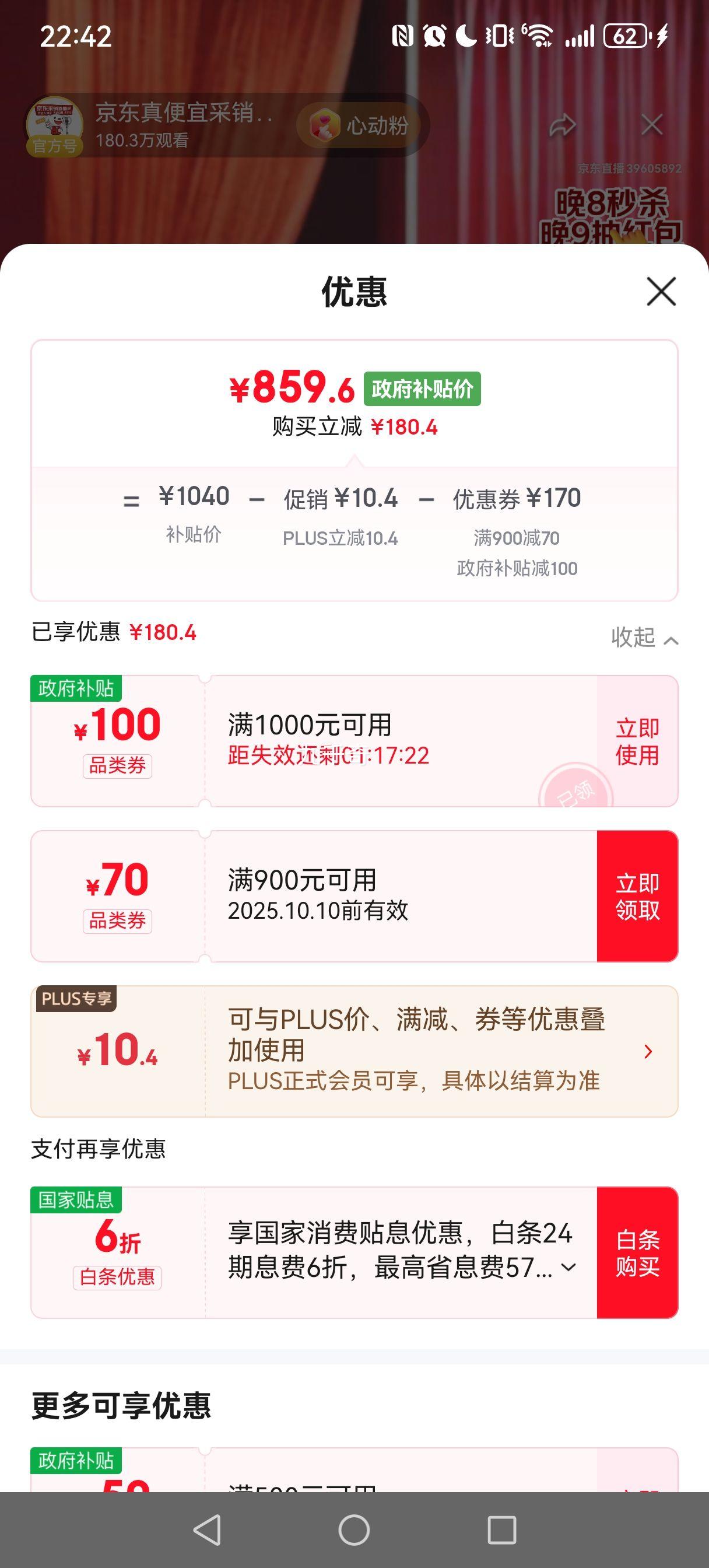Go back using the system back button

(207, 1529)
